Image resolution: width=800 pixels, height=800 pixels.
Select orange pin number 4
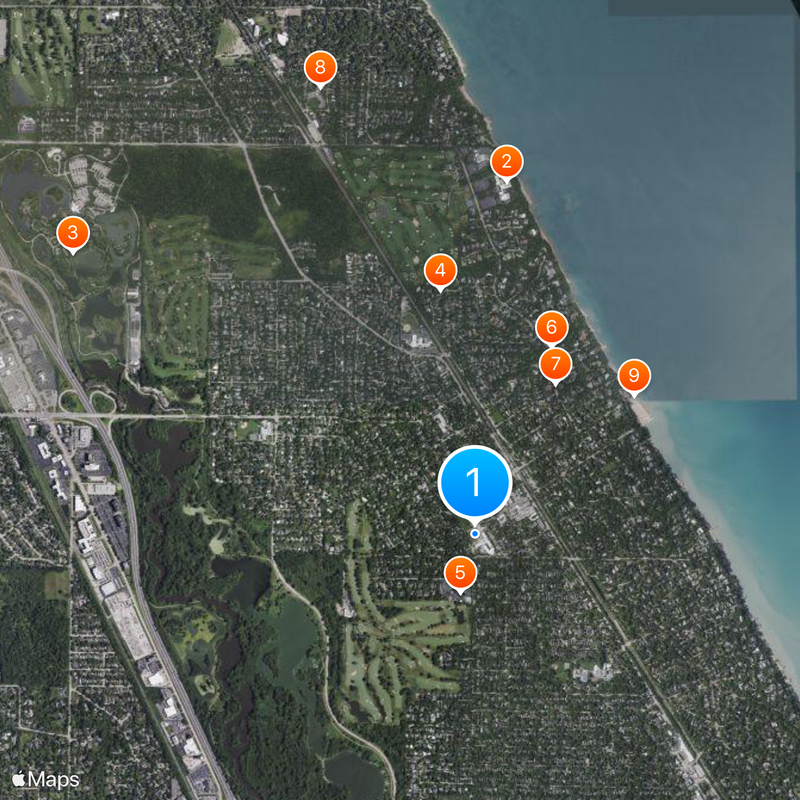tap(440, 269)
